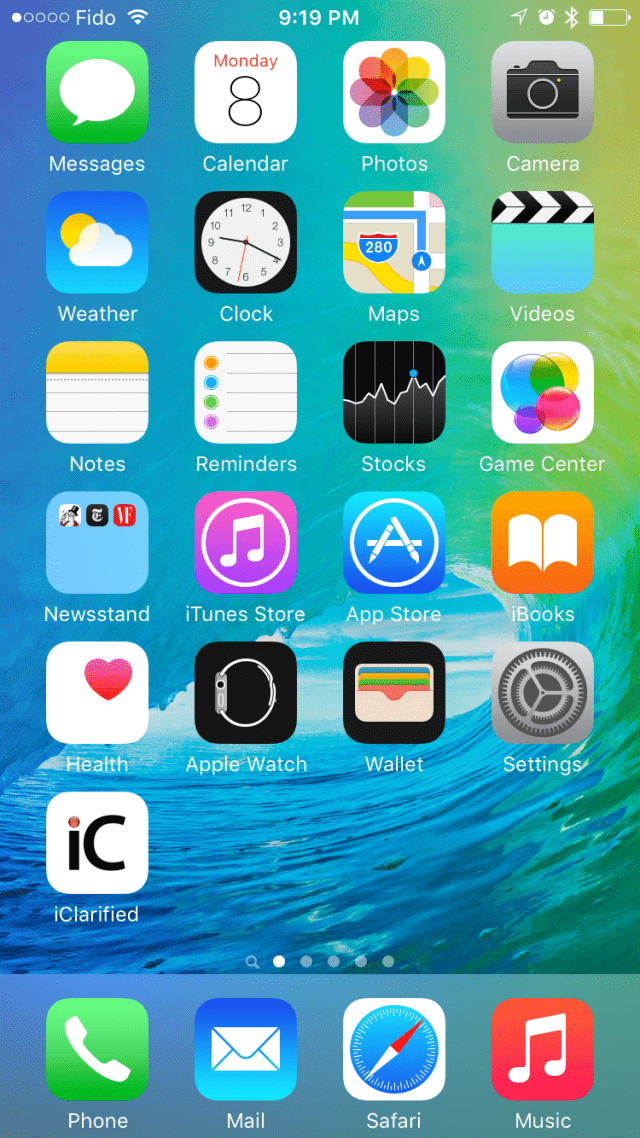Check the Weather app
This screenshot has width=640, height=1138.
[x=97, y=242]
